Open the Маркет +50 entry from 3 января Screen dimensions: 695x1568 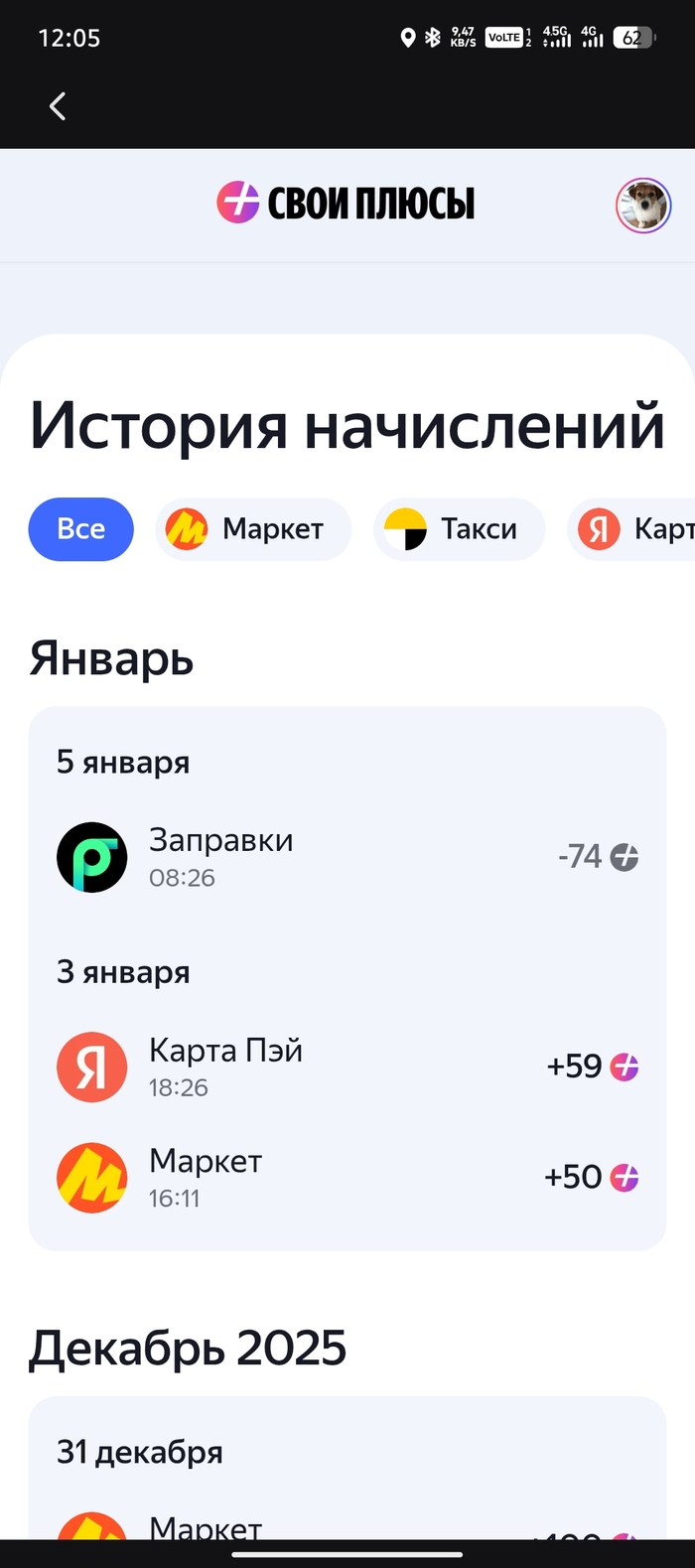(347, 1178)
